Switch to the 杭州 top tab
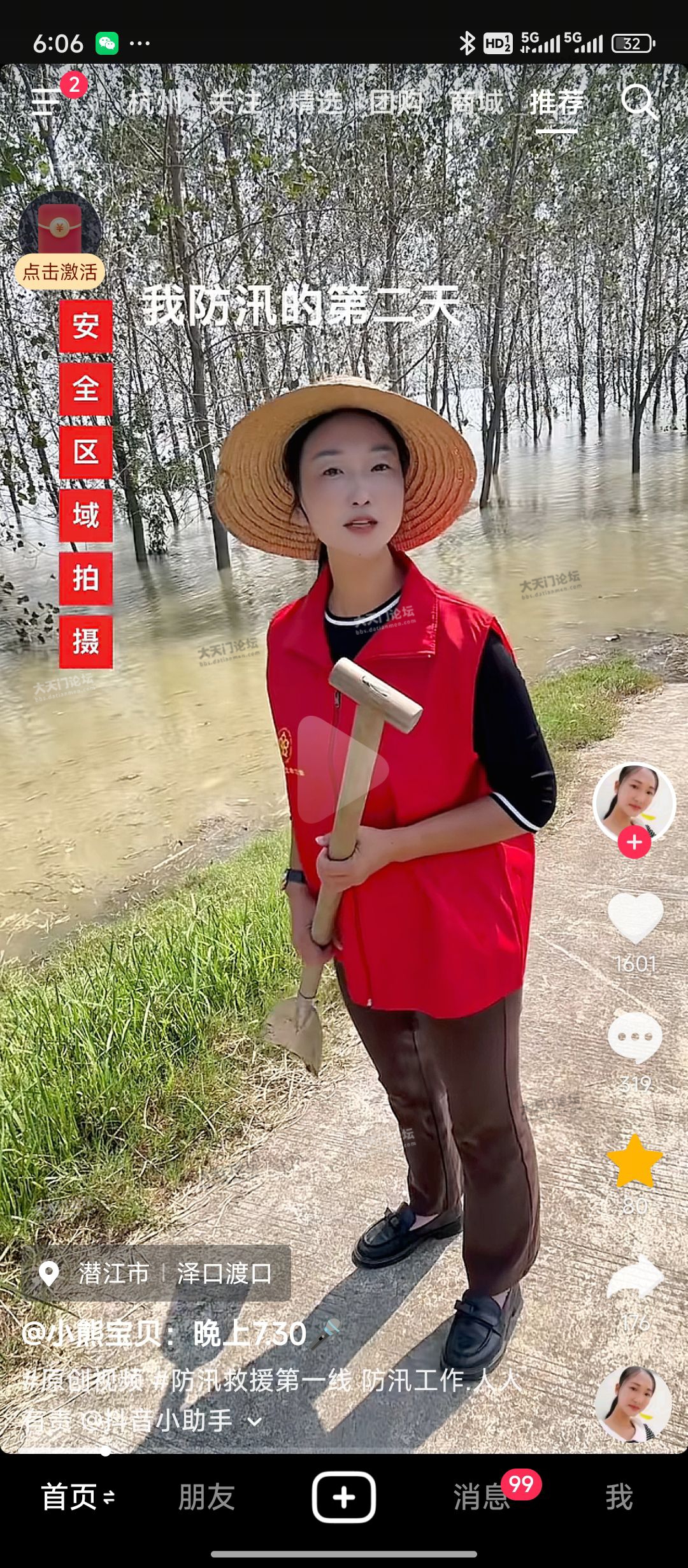Viewport: 688px width, 1568px height. pyautogui.click(x=155, y=102)
